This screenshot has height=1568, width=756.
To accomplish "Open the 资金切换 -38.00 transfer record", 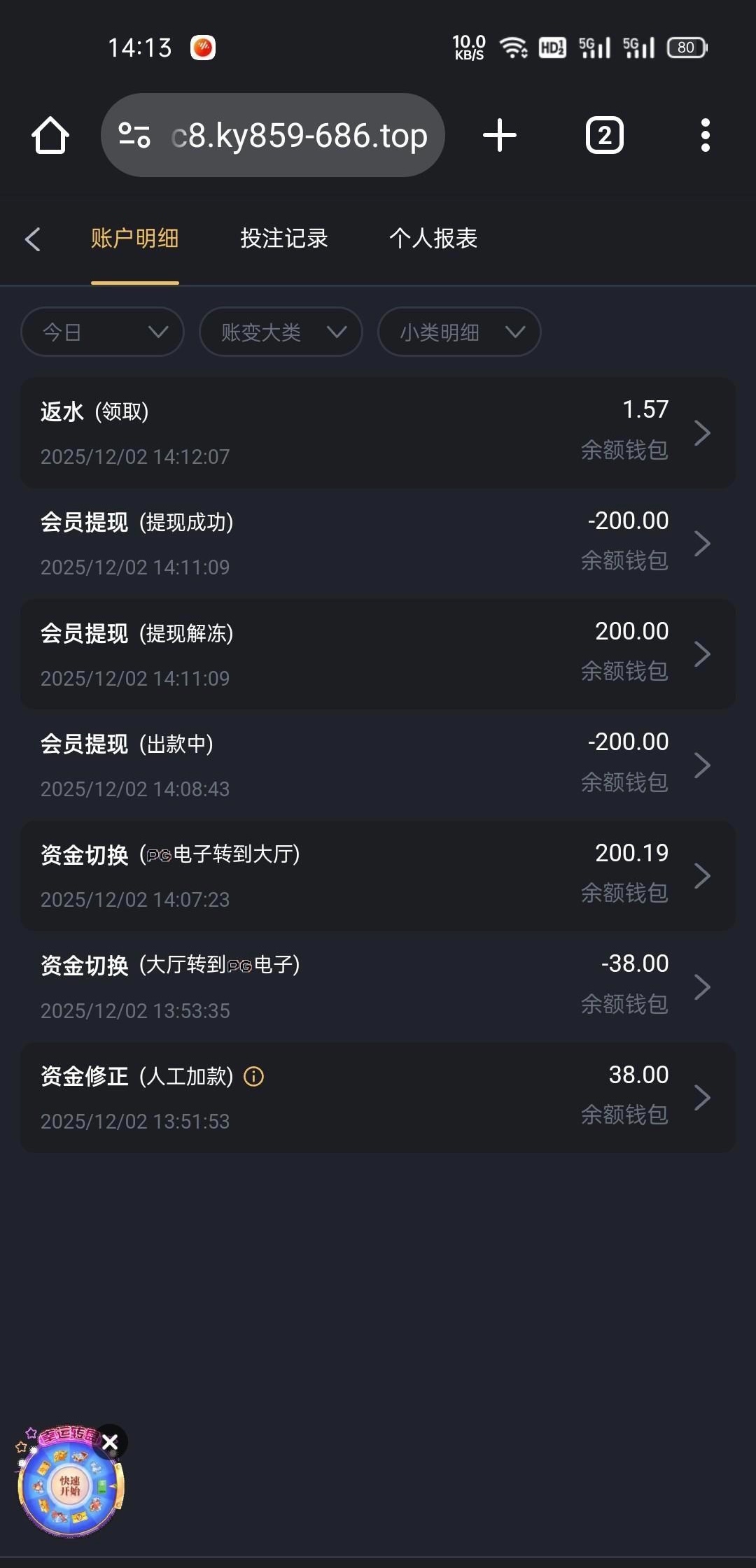I will [x=378, y=987].
